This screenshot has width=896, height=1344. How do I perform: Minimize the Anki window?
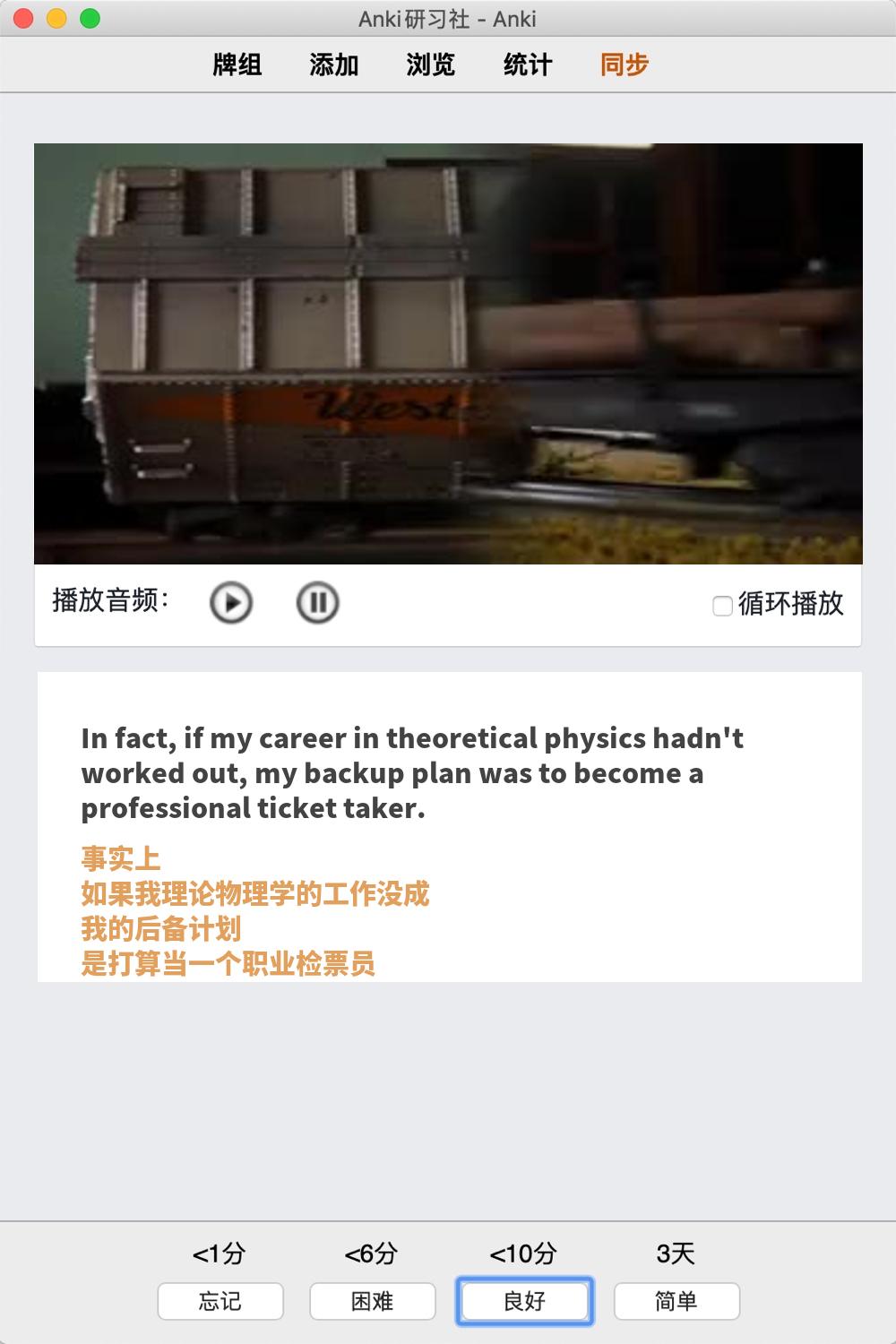(57, 18)
